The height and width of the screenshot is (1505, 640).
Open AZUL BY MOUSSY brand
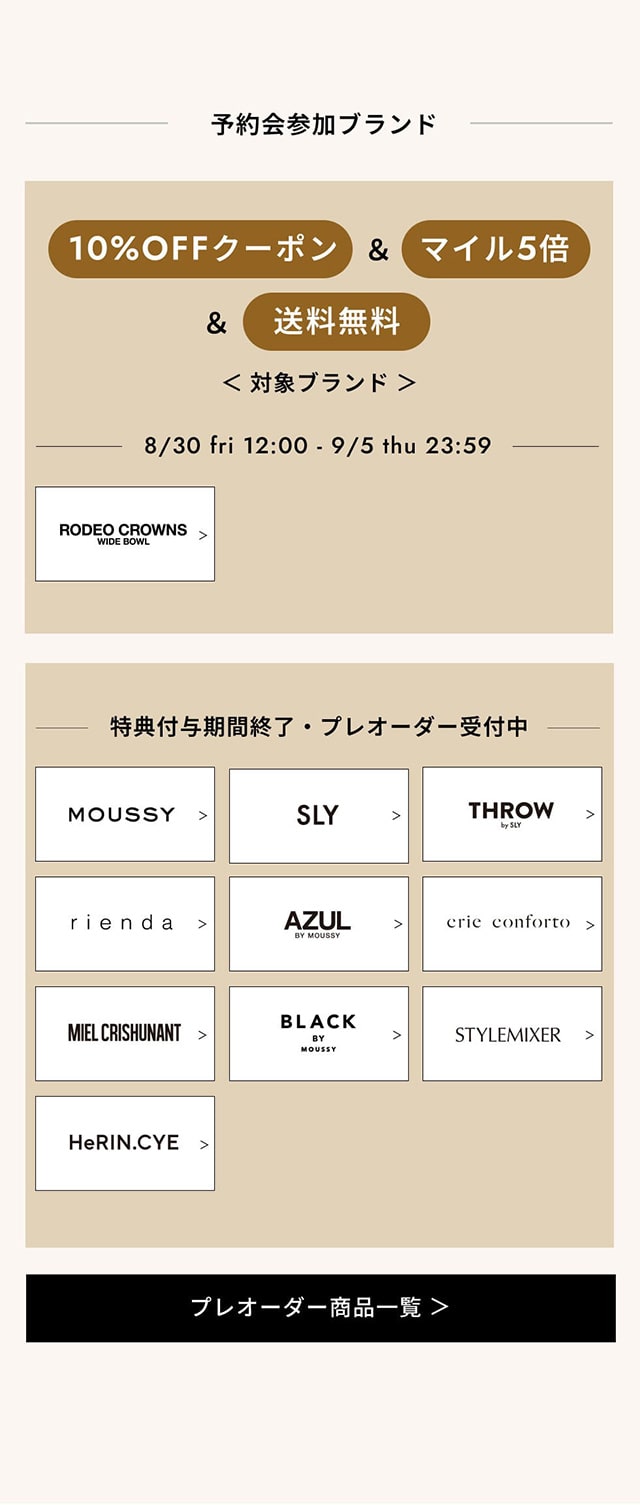tap(318, 924)
